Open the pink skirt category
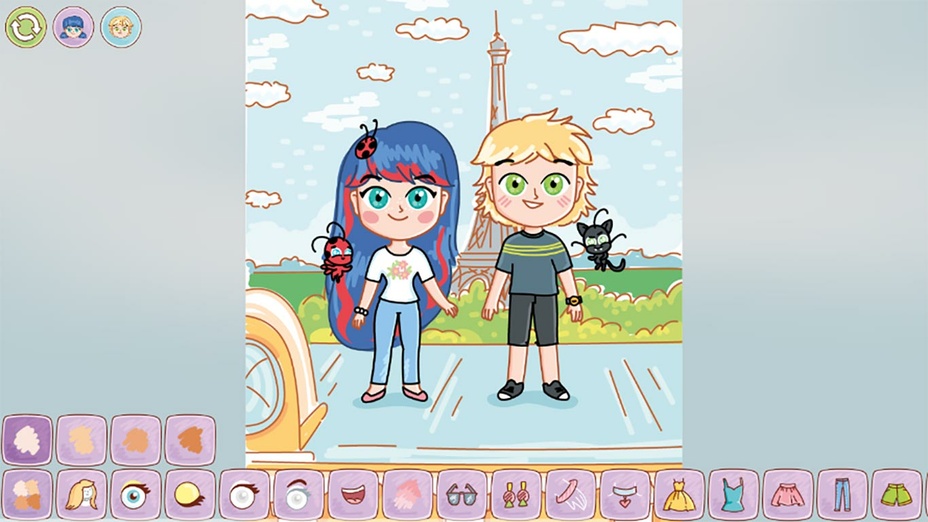 pos(788,494)
